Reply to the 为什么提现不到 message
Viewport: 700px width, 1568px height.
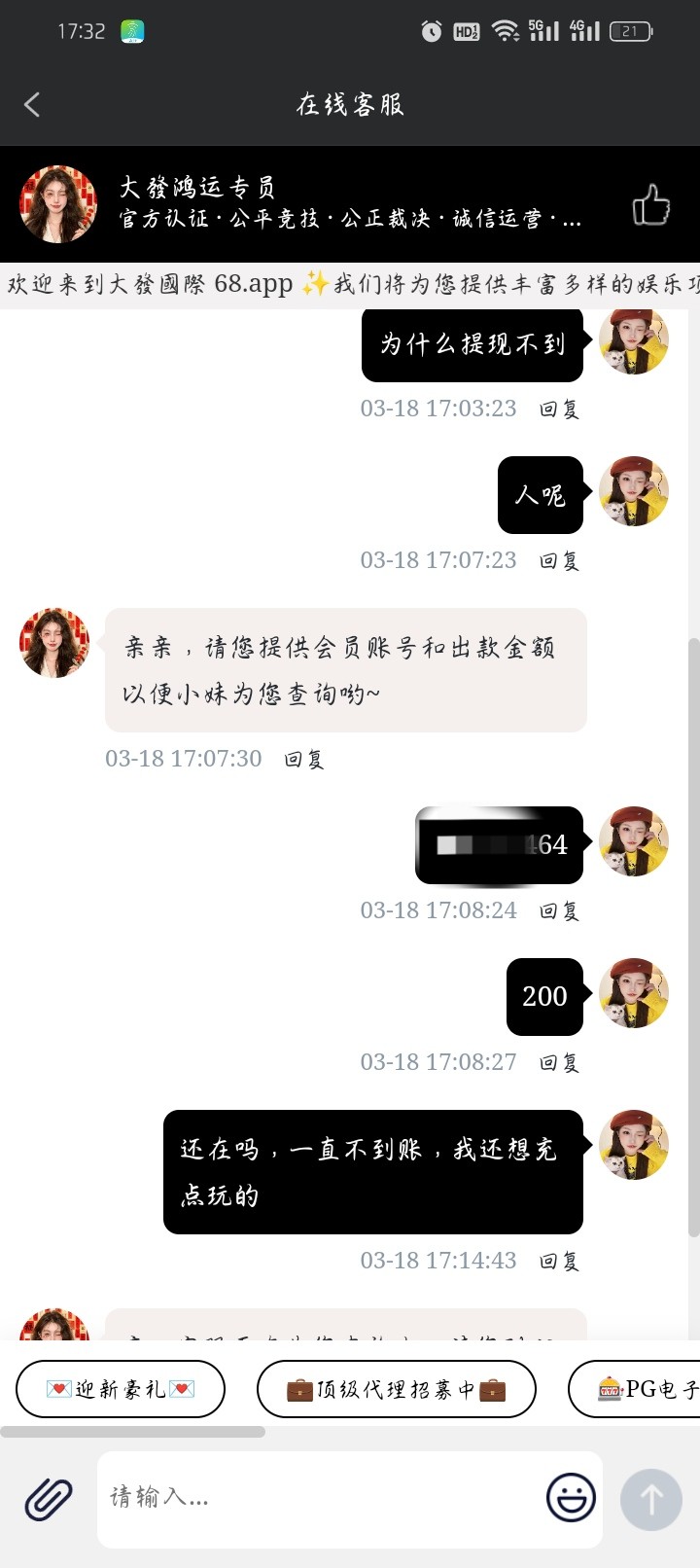point(559,410)
